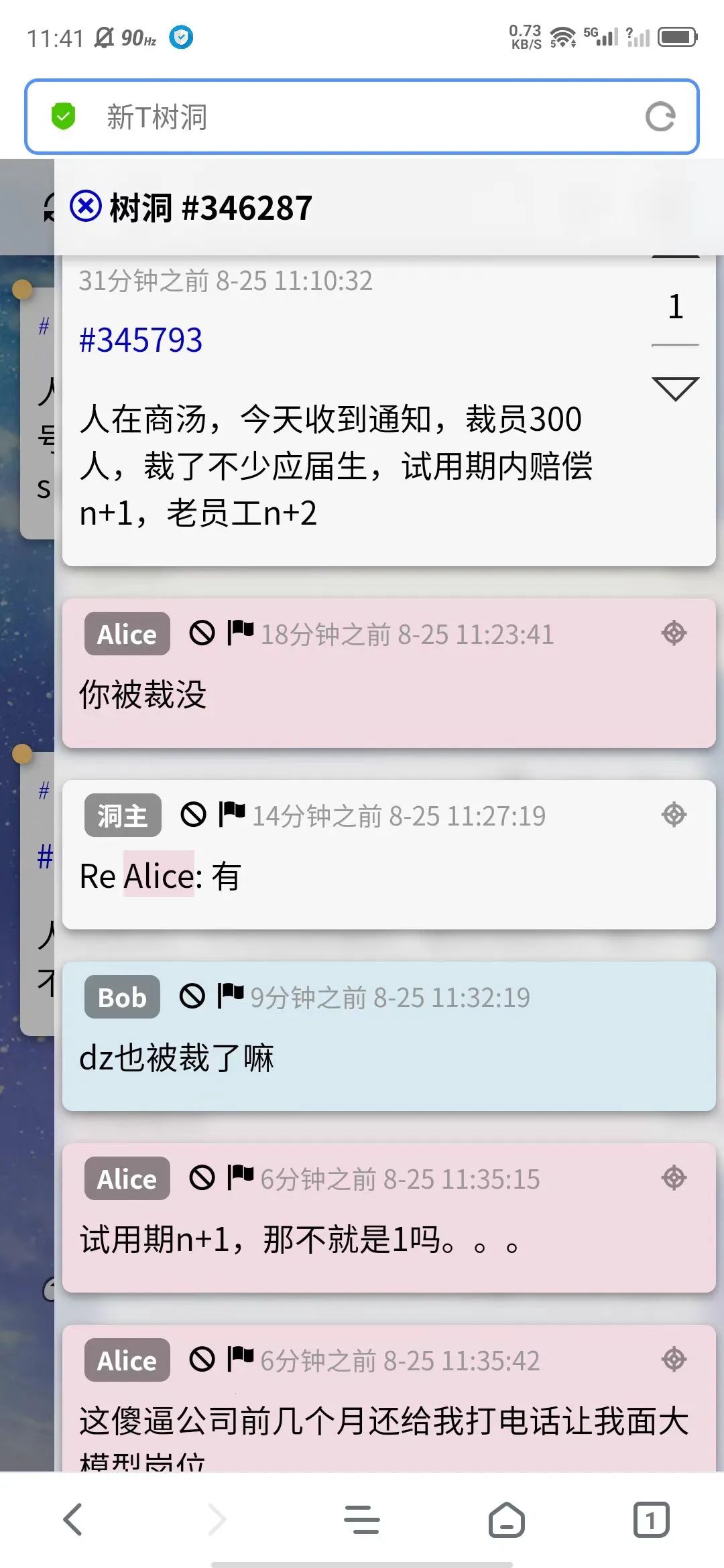Report Bob's comment posted at 11:32:19
The image size is (724, 1568).
pyautogui.click(x=230, y=996)
